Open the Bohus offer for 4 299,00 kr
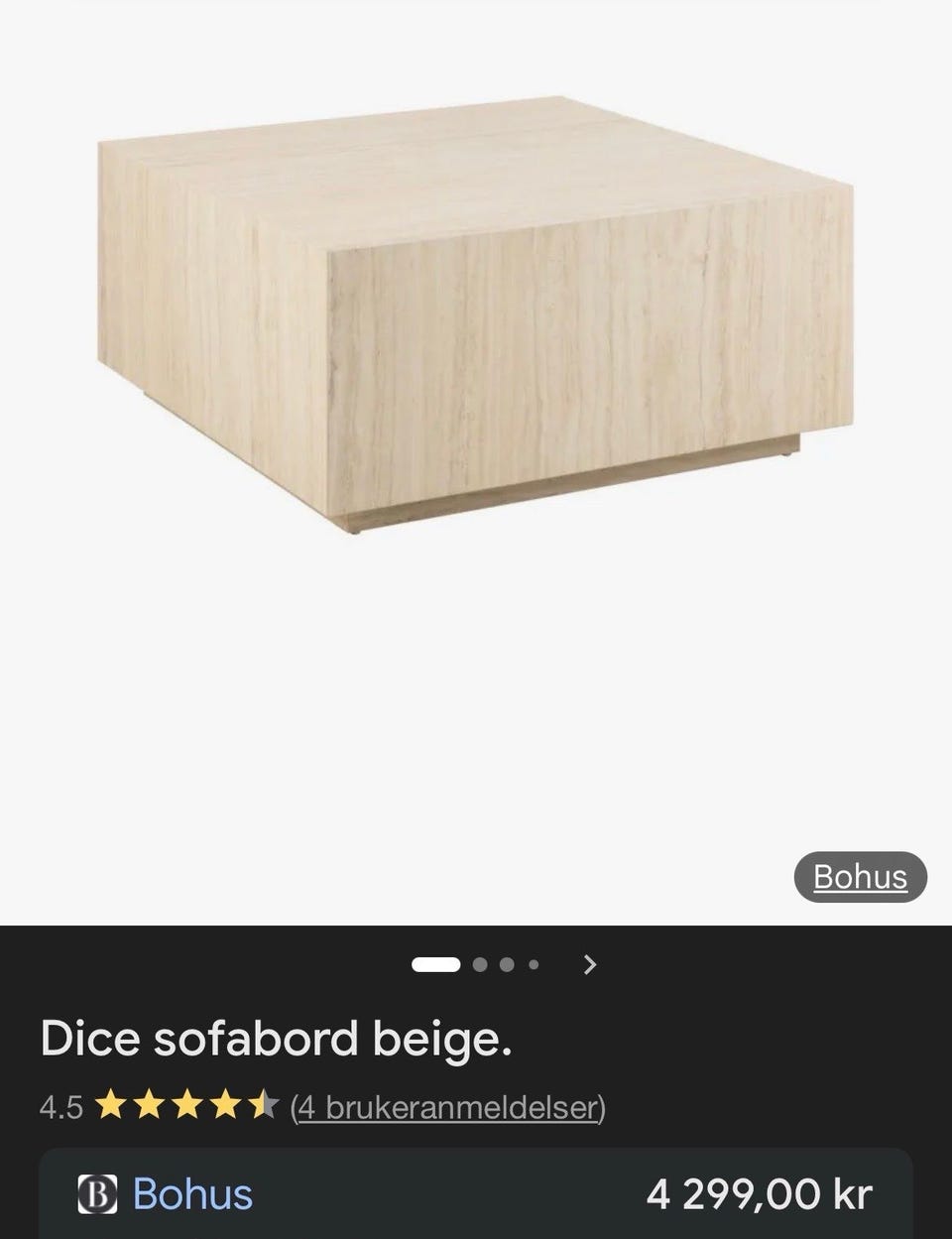The height and width of the screenshot is (1239, 952). pyautogui.click(x=476, y=1194)
